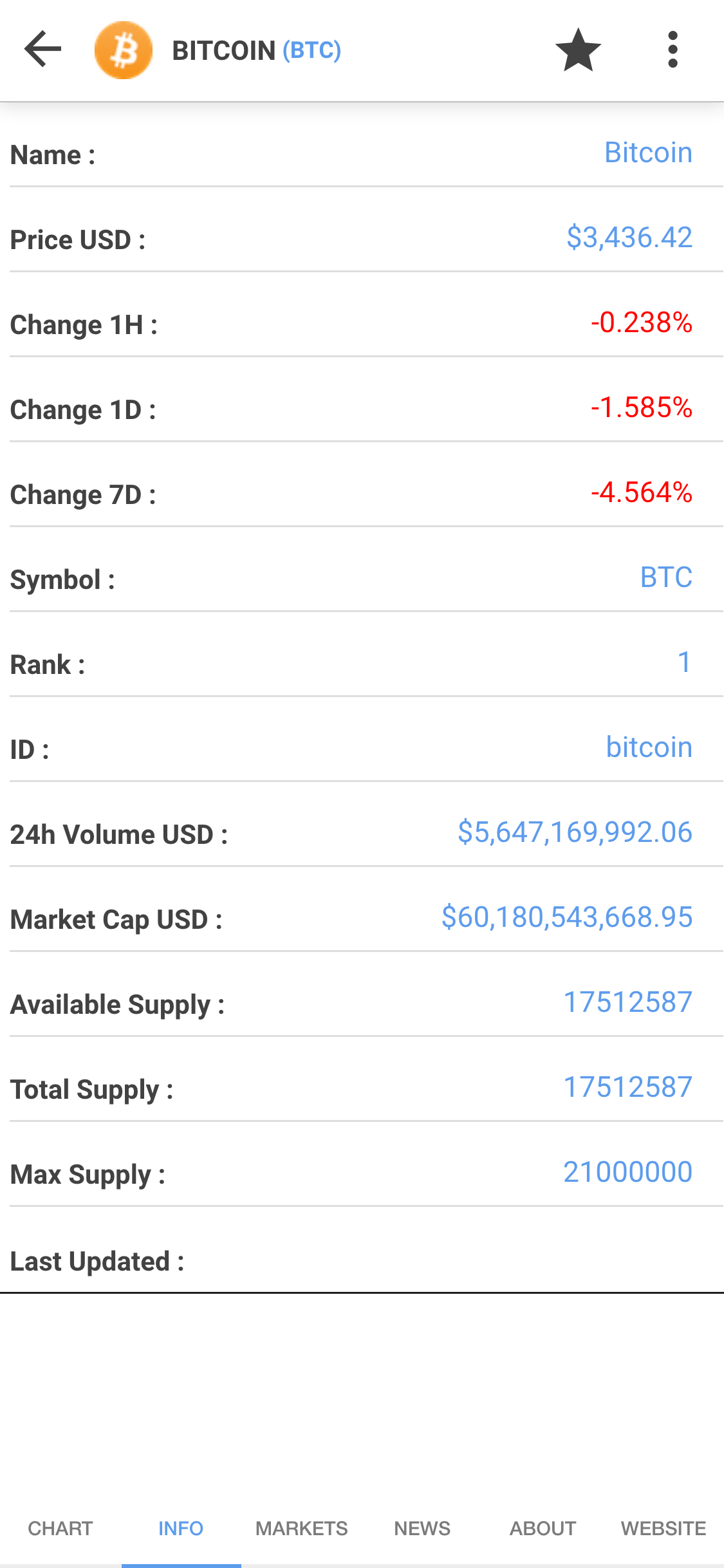View the News tab
Viewport: 724px width, 1568px height.
click(422, 1528)
